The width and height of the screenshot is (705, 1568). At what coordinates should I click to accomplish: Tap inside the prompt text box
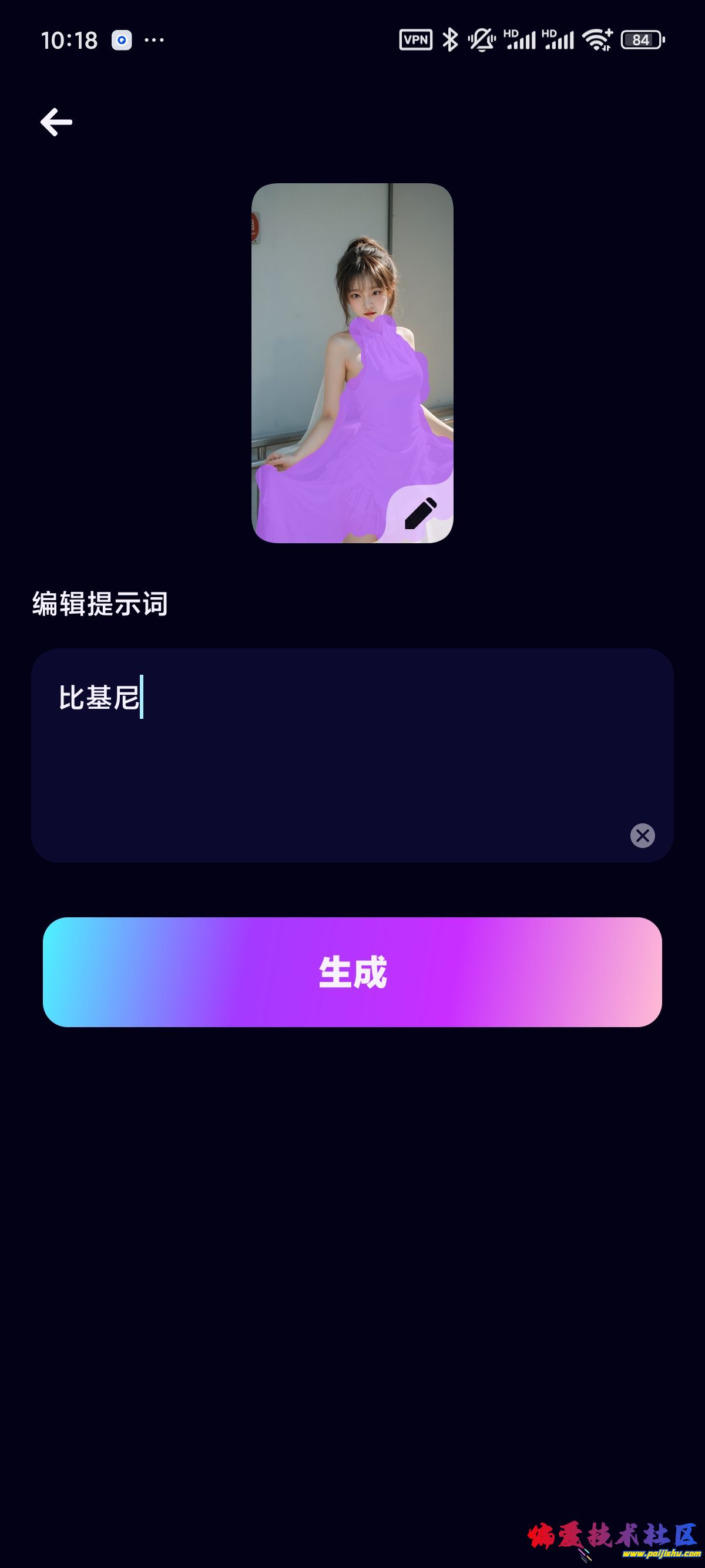click(352, 761)
